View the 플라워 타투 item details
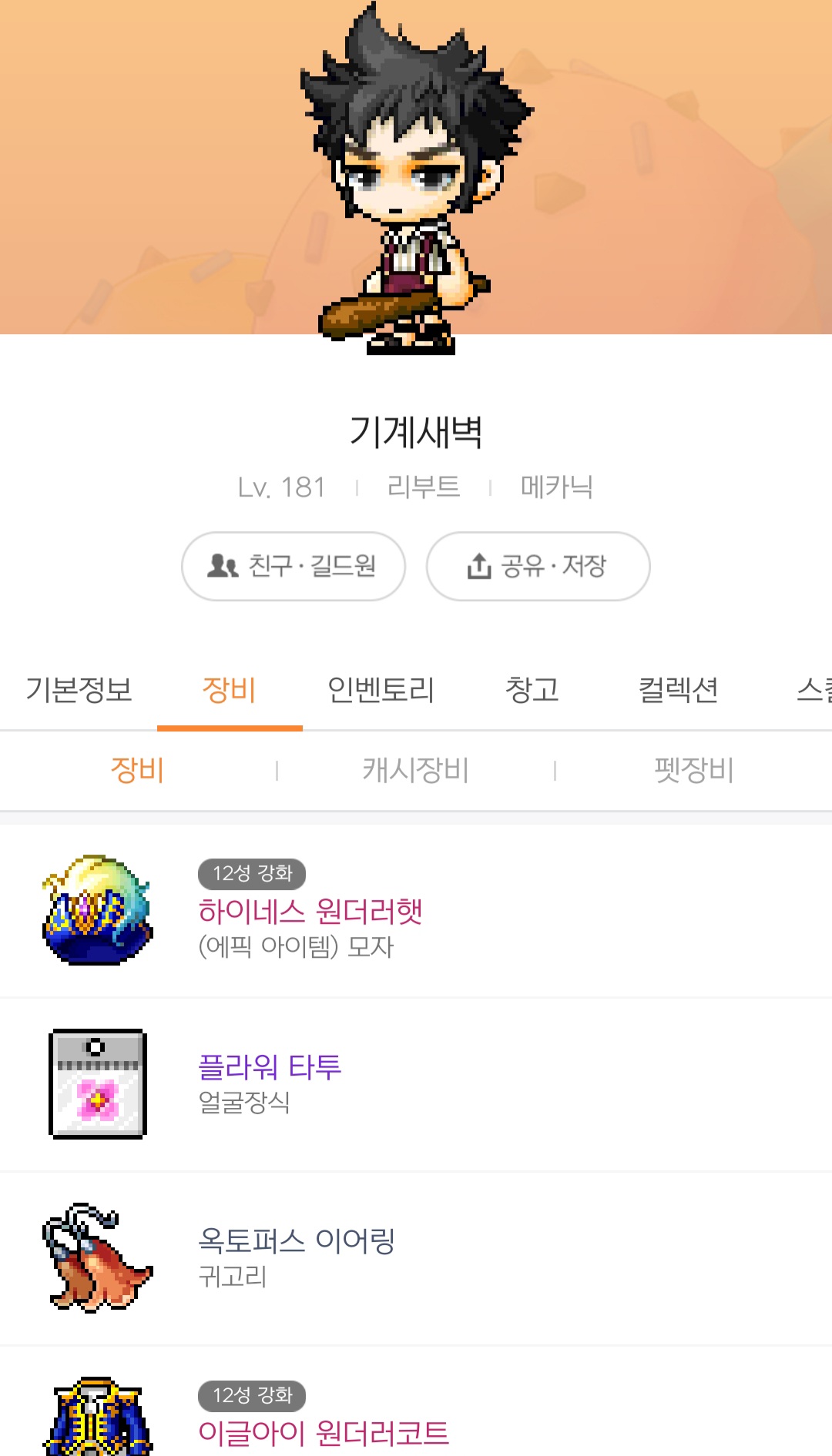This screenshot has height=1456, width=832. (x=416, y=1085)
